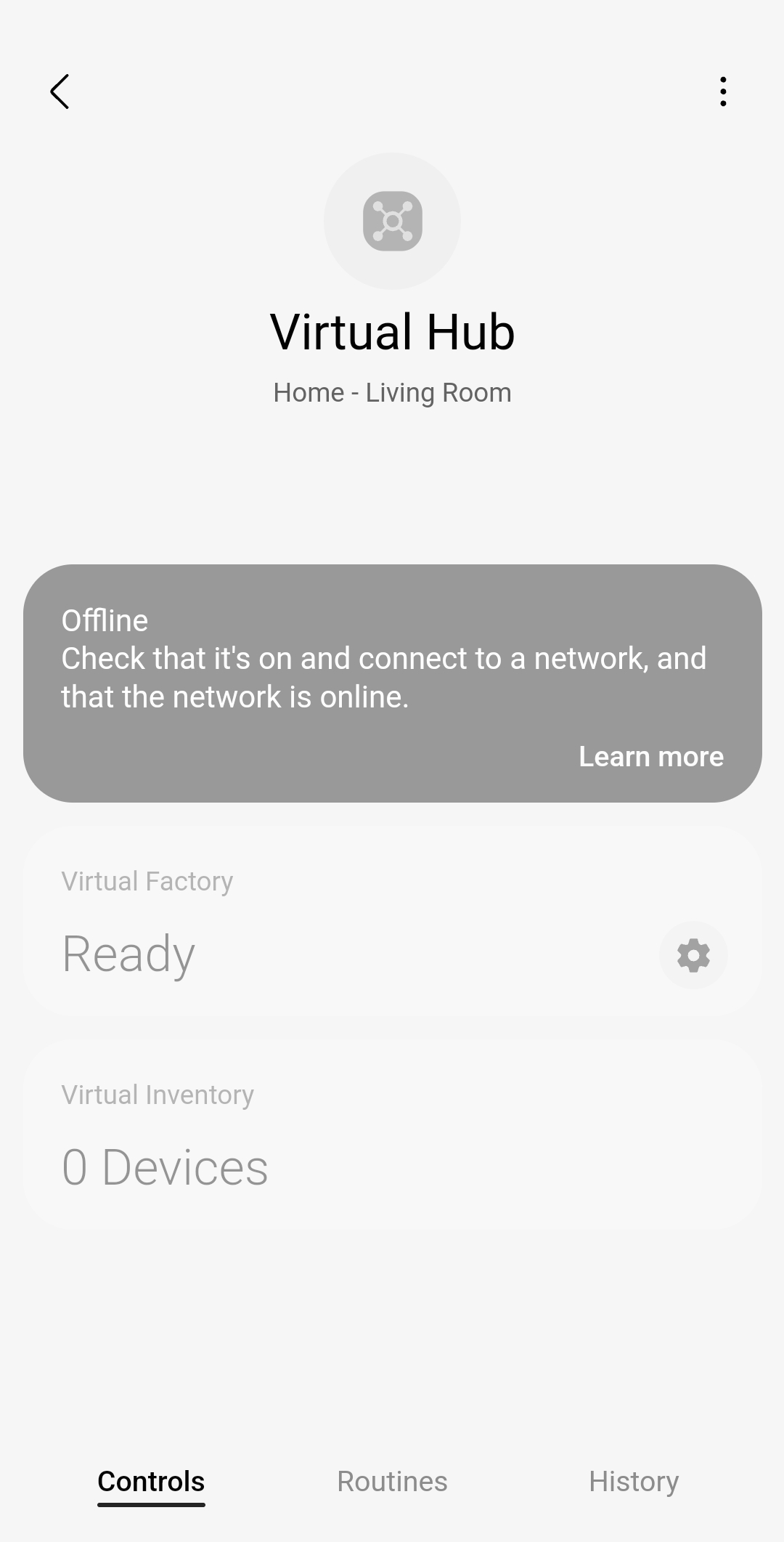Switch to the History tab
Viewport: 784px width, 1542px height.
point(633,1481)
